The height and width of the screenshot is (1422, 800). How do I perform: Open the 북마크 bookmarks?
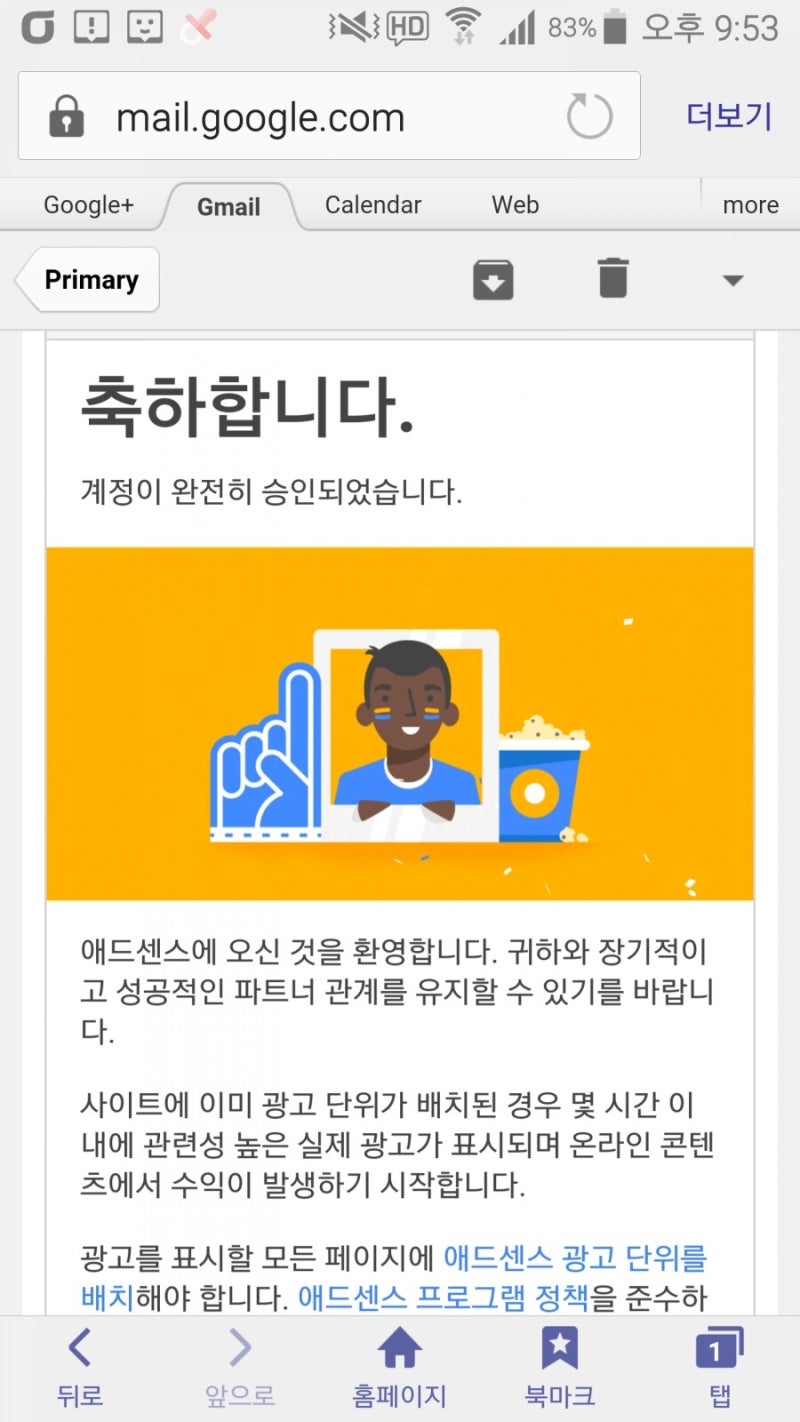coord(560,1366)
